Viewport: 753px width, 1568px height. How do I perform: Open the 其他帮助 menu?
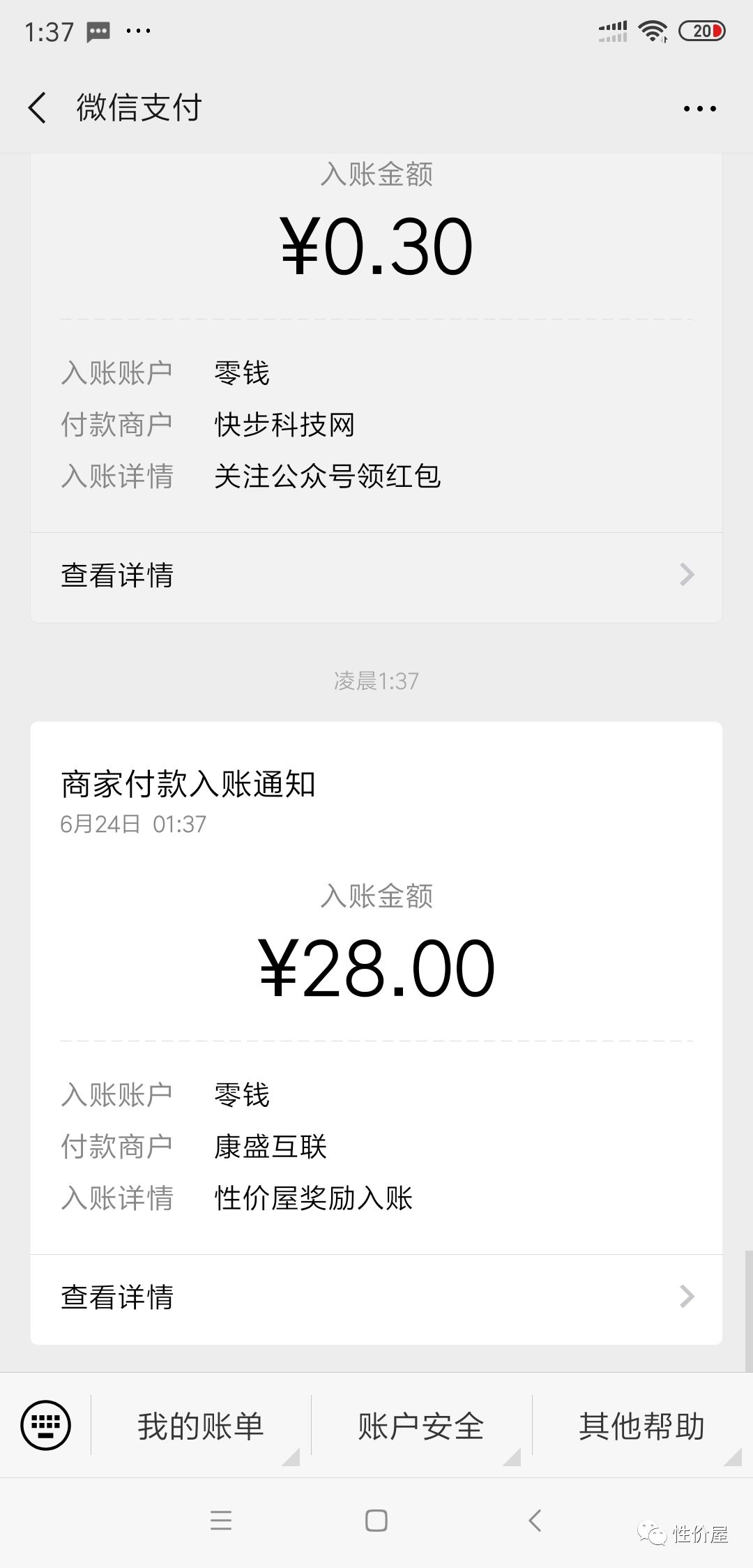pos(642,1426)
